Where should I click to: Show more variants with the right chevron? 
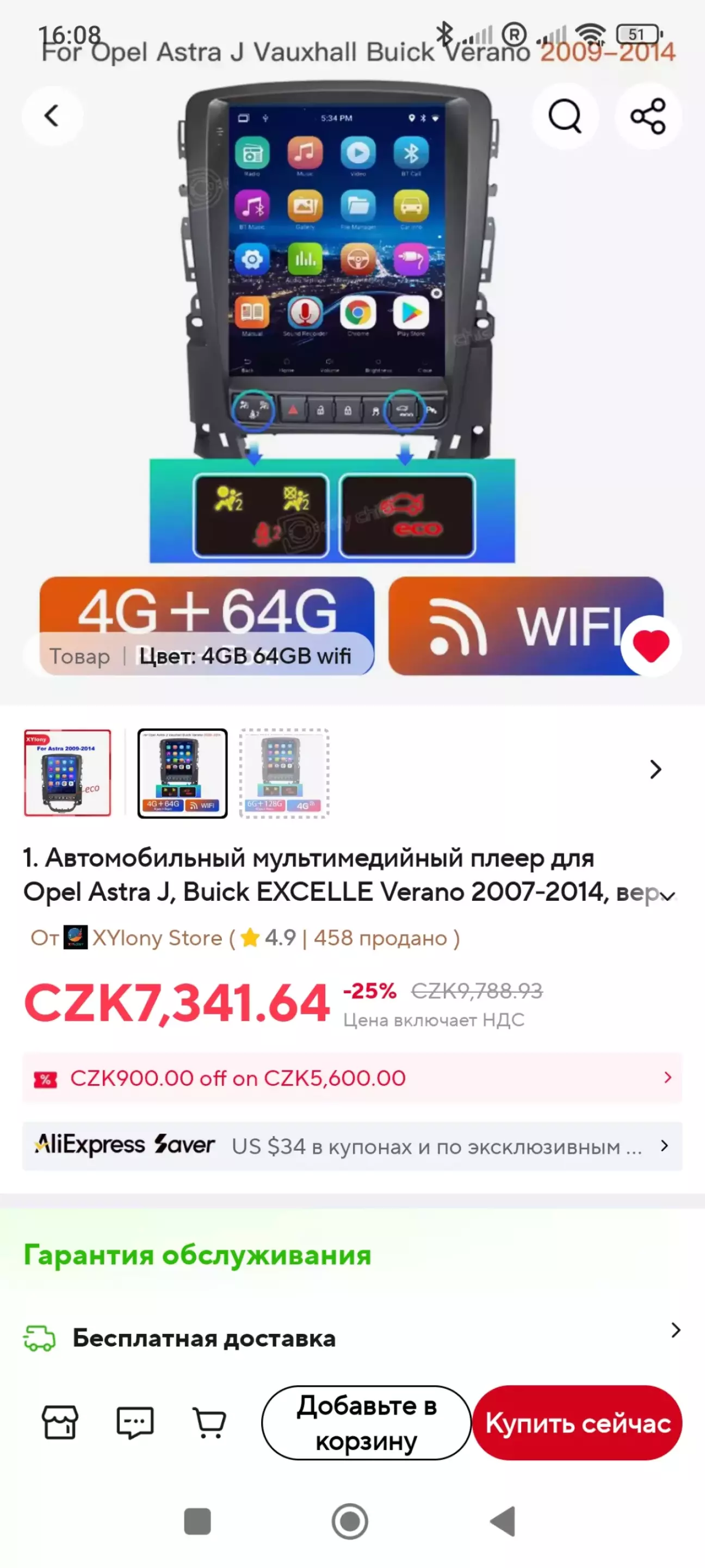(x=655, y=770)
